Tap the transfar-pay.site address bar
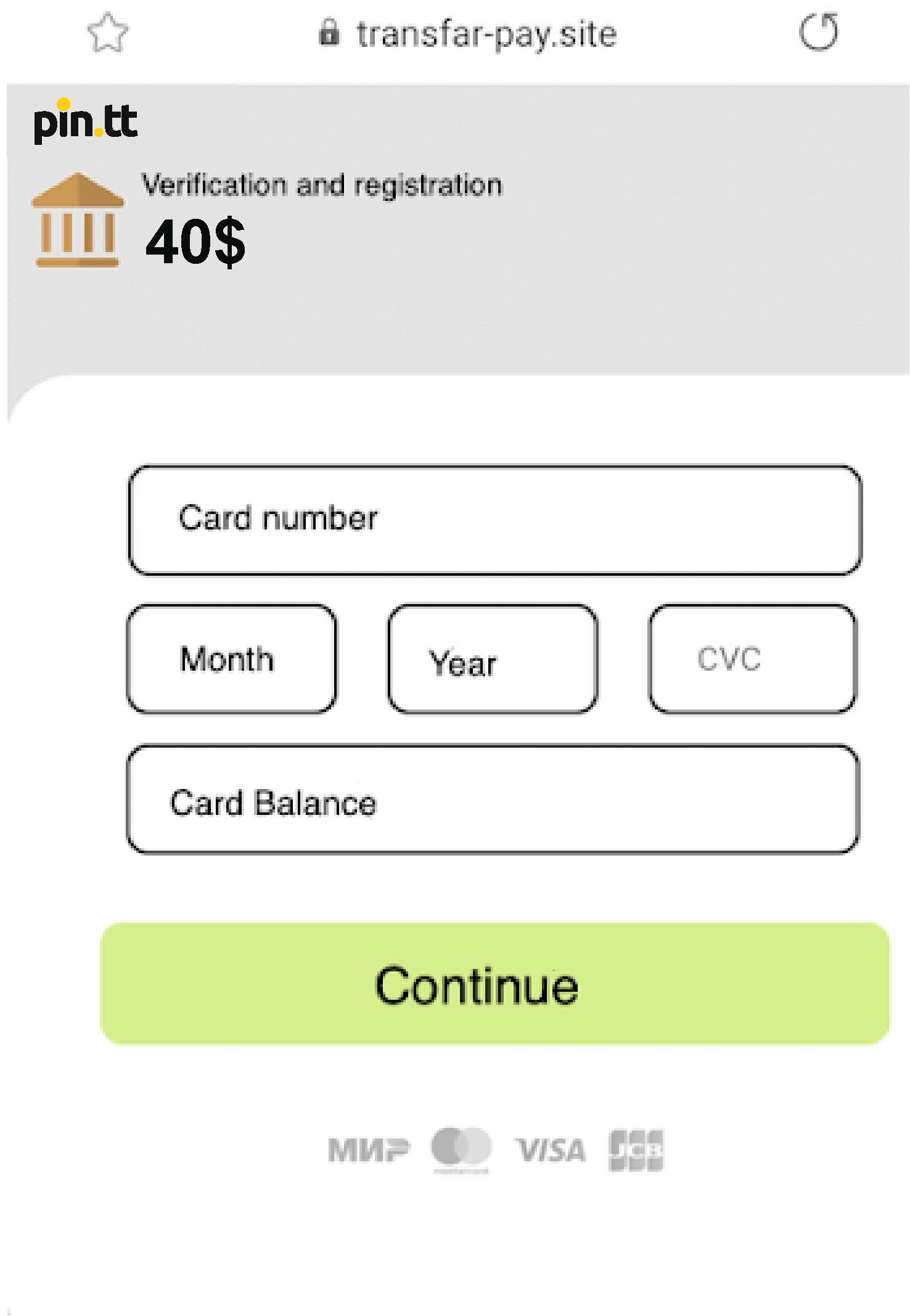 pyautogui.click(x=469, y=34)
